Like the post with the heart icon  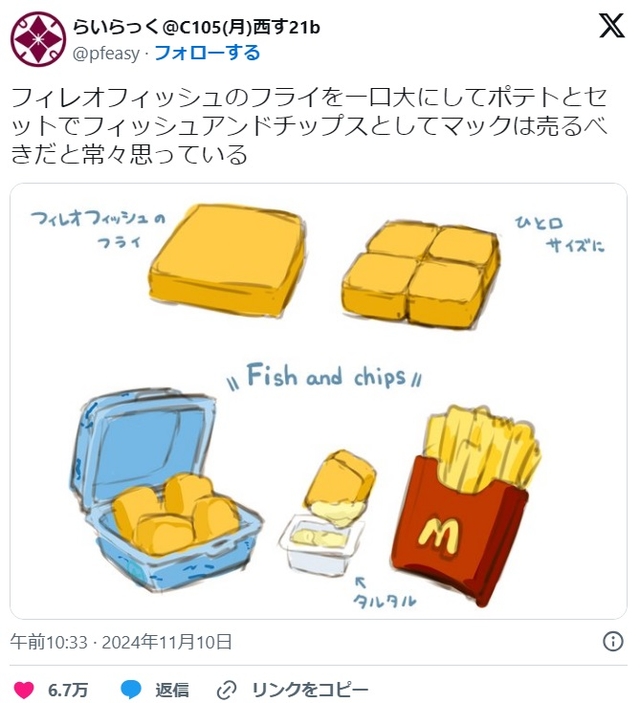(24, 690)
